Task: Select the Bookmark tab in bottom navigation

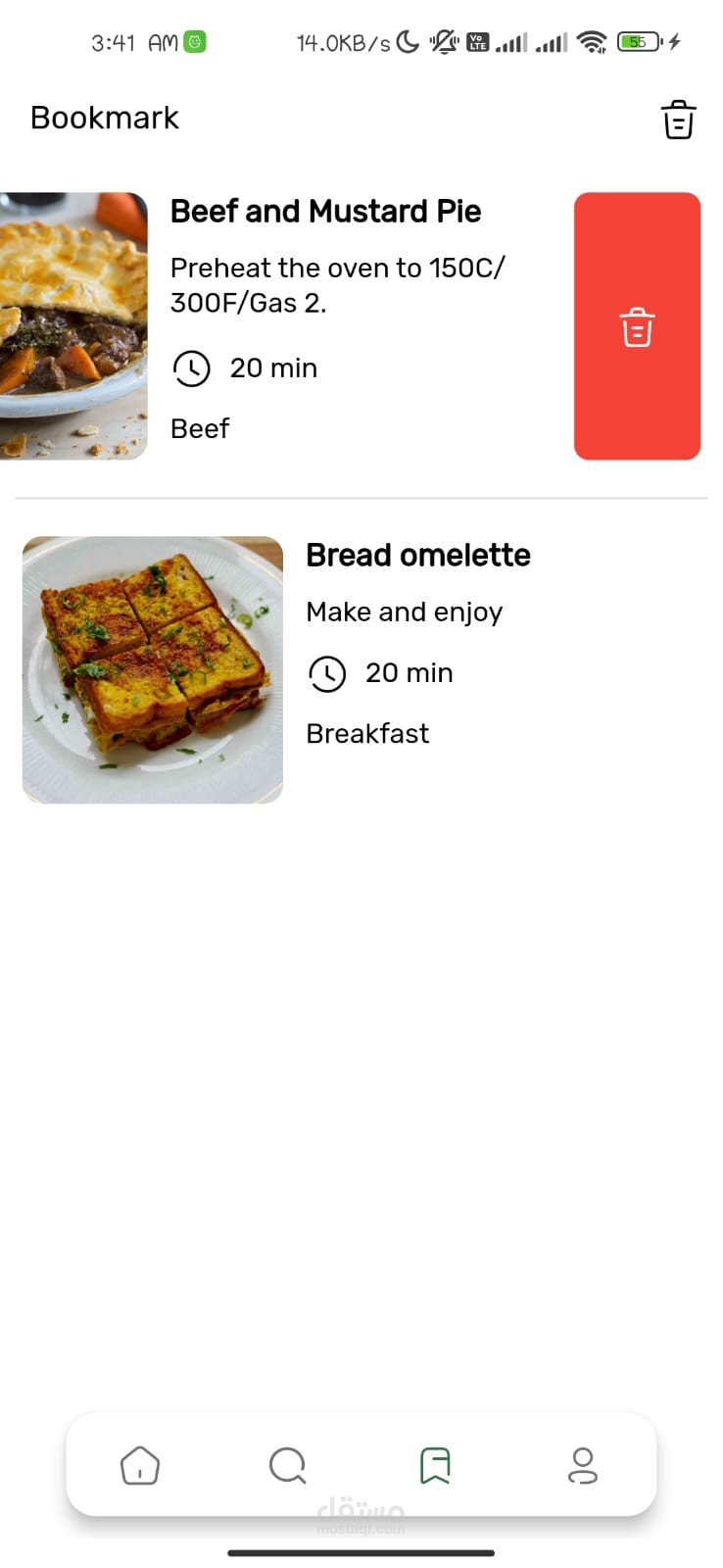Action: (x=435, y=1466)
